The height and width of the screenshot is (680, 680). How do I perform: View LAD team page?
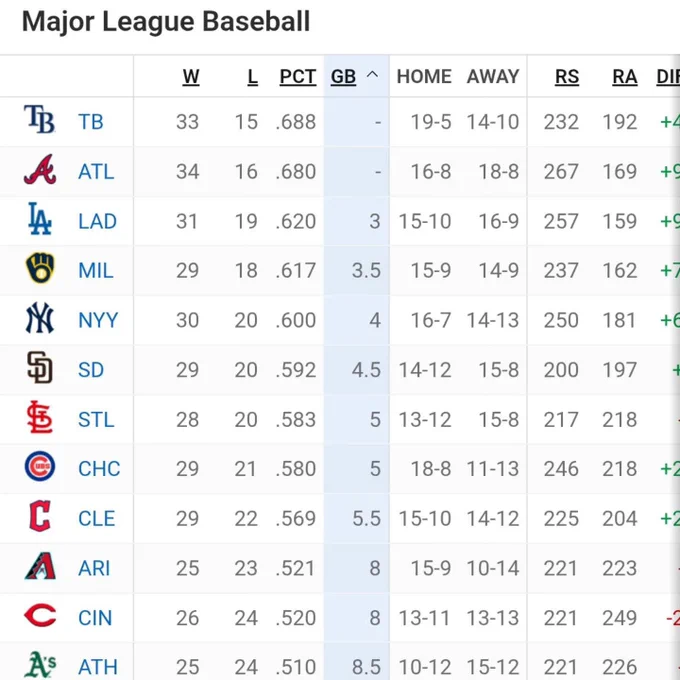tap(97, 222)
